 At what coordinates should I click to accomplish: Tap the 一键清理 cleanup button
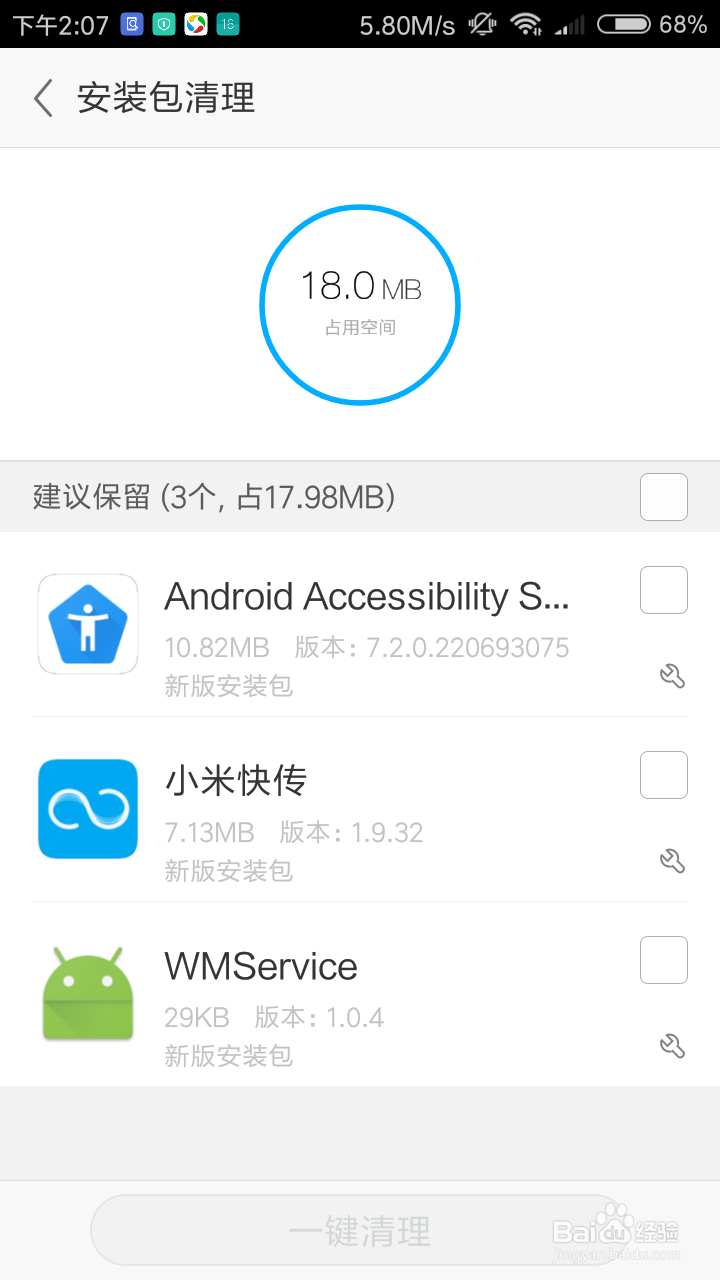[x=360, y=1232]
